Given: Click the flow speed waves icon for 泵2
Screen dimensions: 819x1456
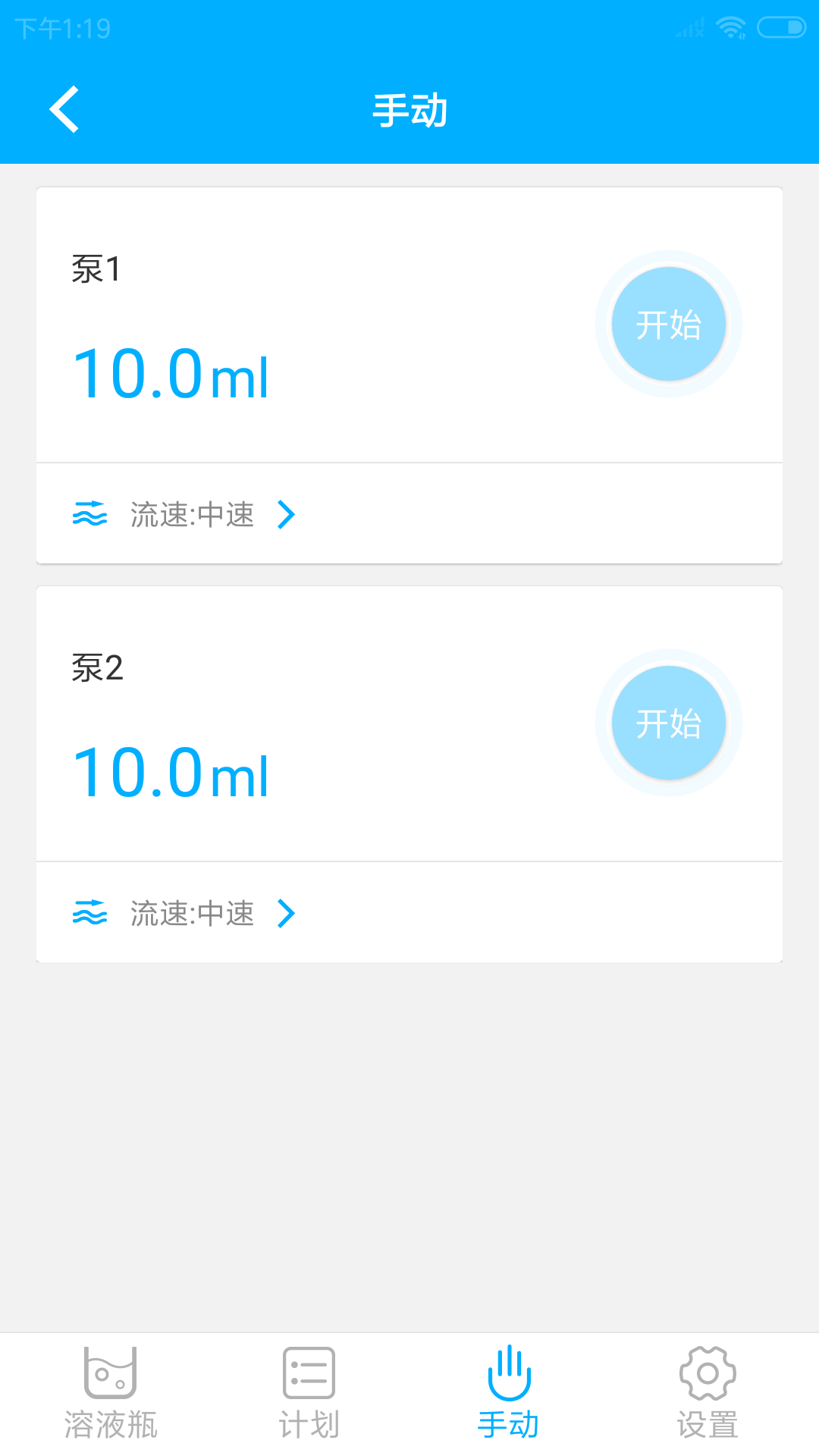Looking at the screenshot, I should pos(90,914).
